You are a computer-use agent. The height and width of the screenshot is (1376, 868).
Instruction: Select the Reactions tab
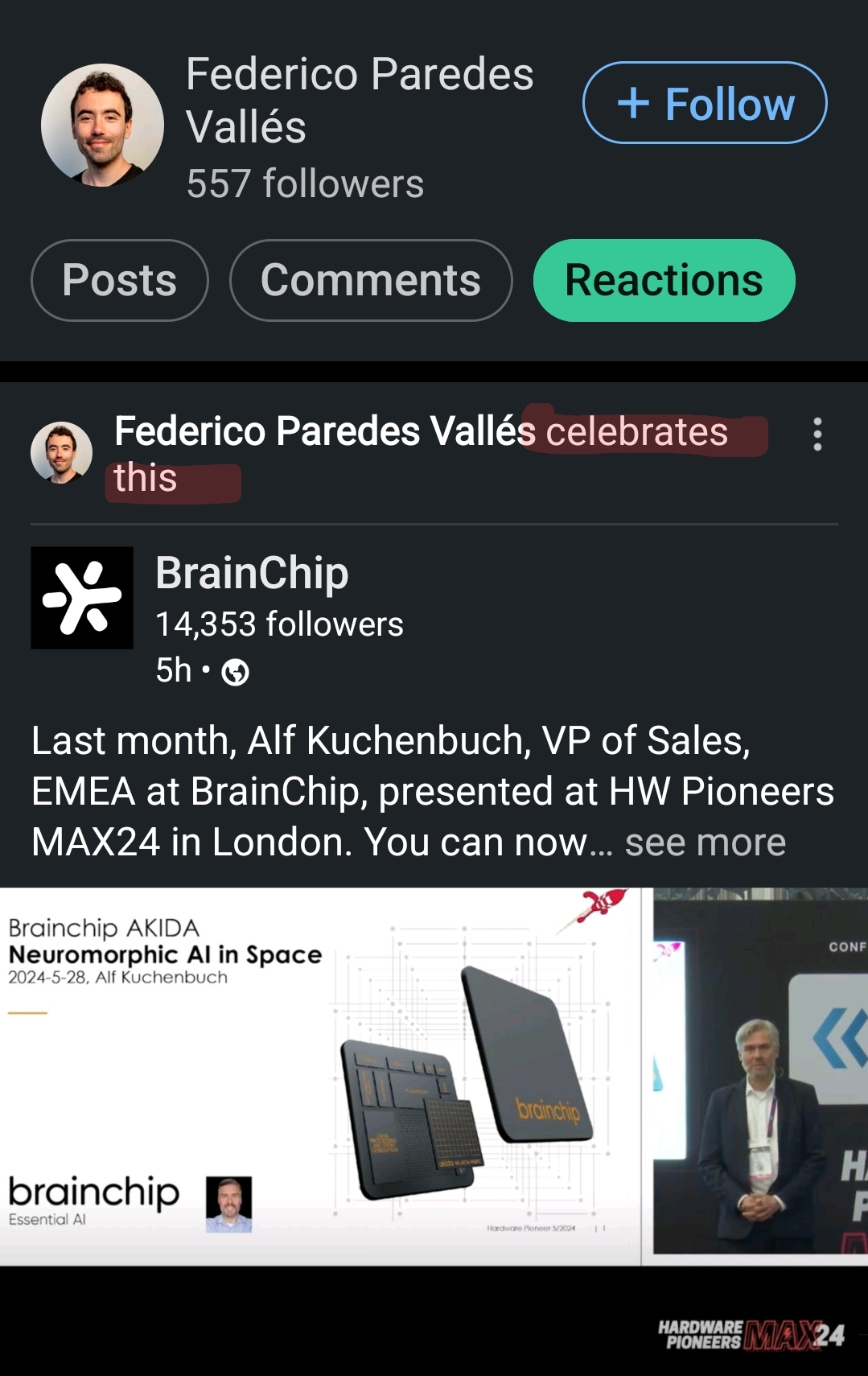pos(664,280)
